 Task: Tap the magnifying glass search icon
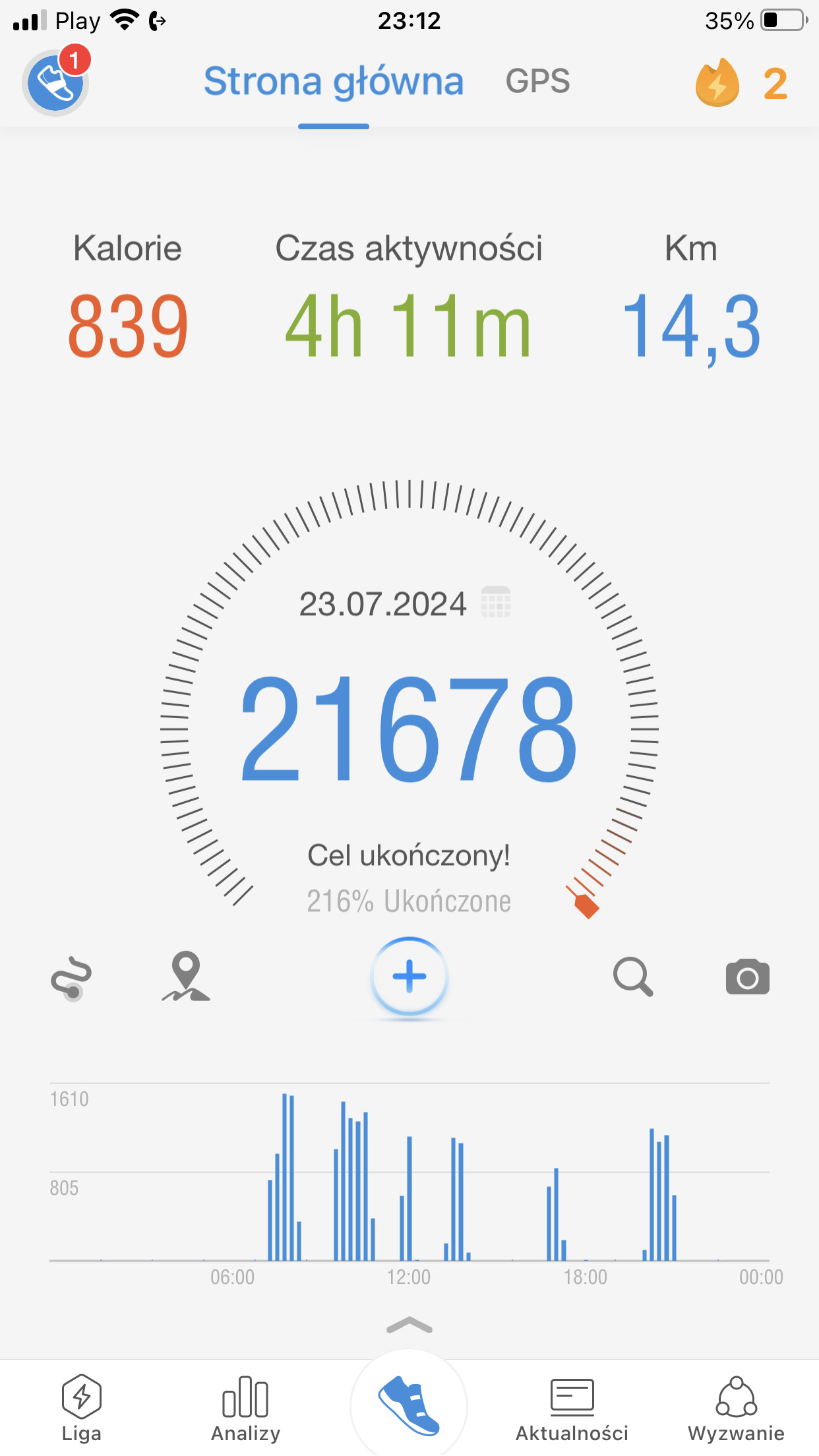click(632, 977)
